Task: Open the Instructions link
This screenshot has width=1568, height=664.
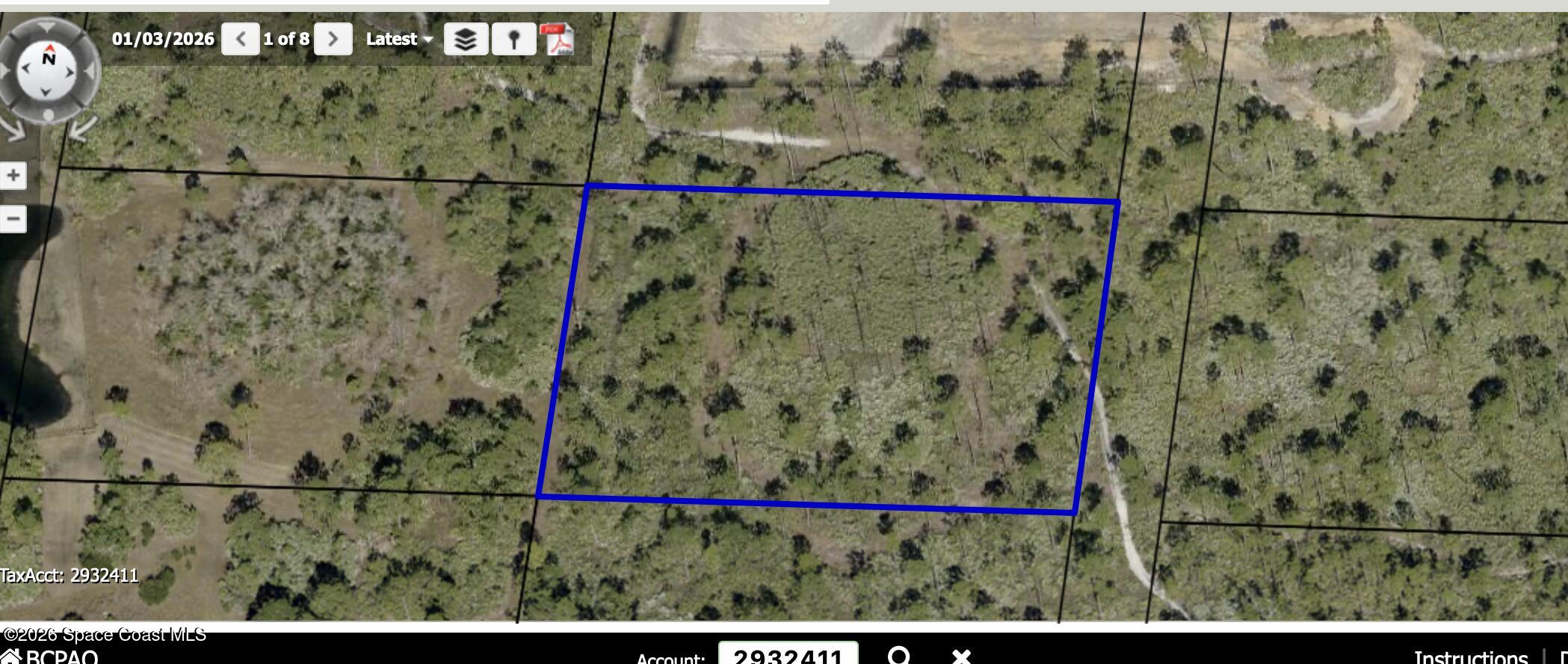Action: (1470, 657)
